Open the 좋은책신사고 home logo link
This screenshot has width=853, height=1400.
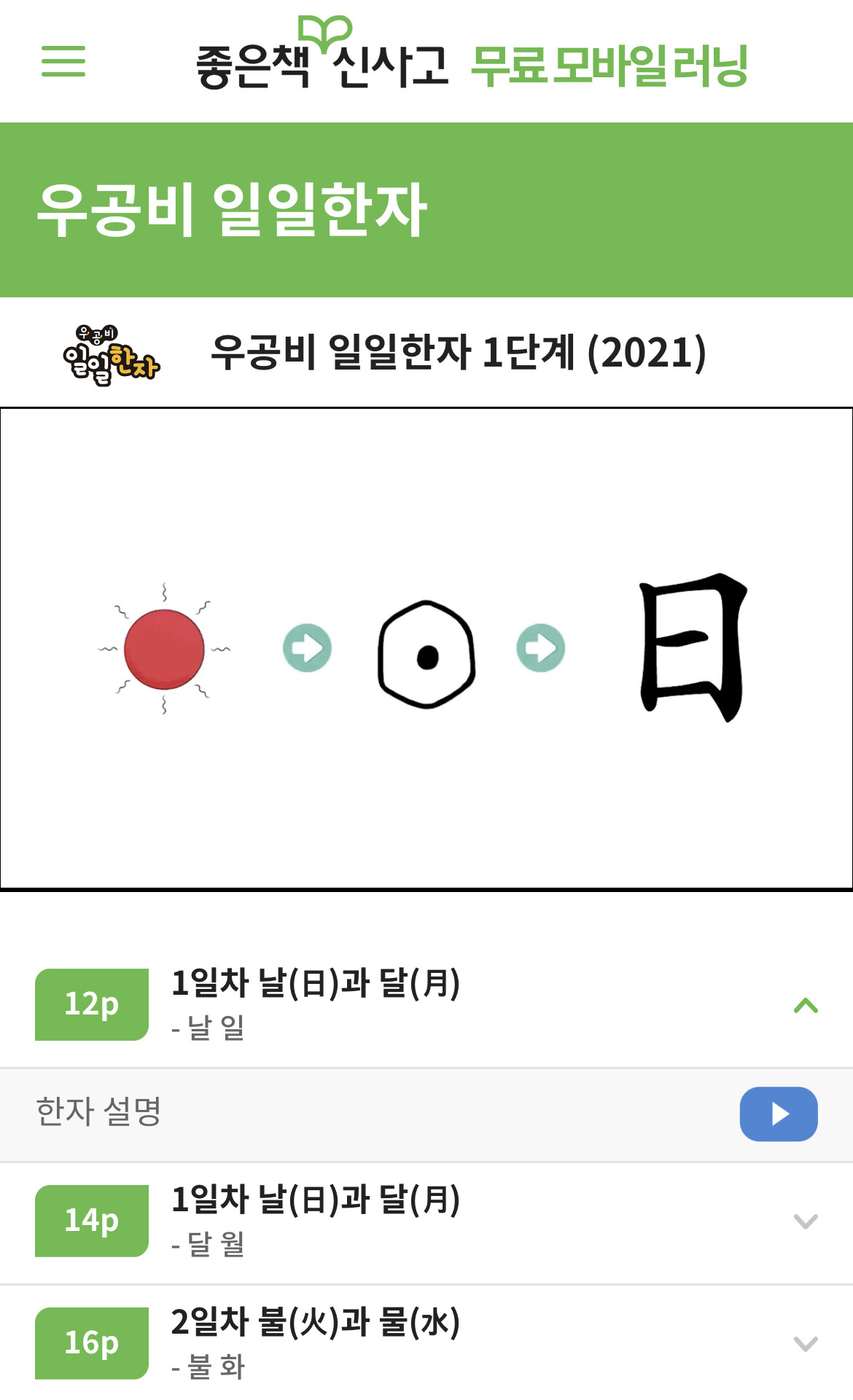tap(322, 57)
